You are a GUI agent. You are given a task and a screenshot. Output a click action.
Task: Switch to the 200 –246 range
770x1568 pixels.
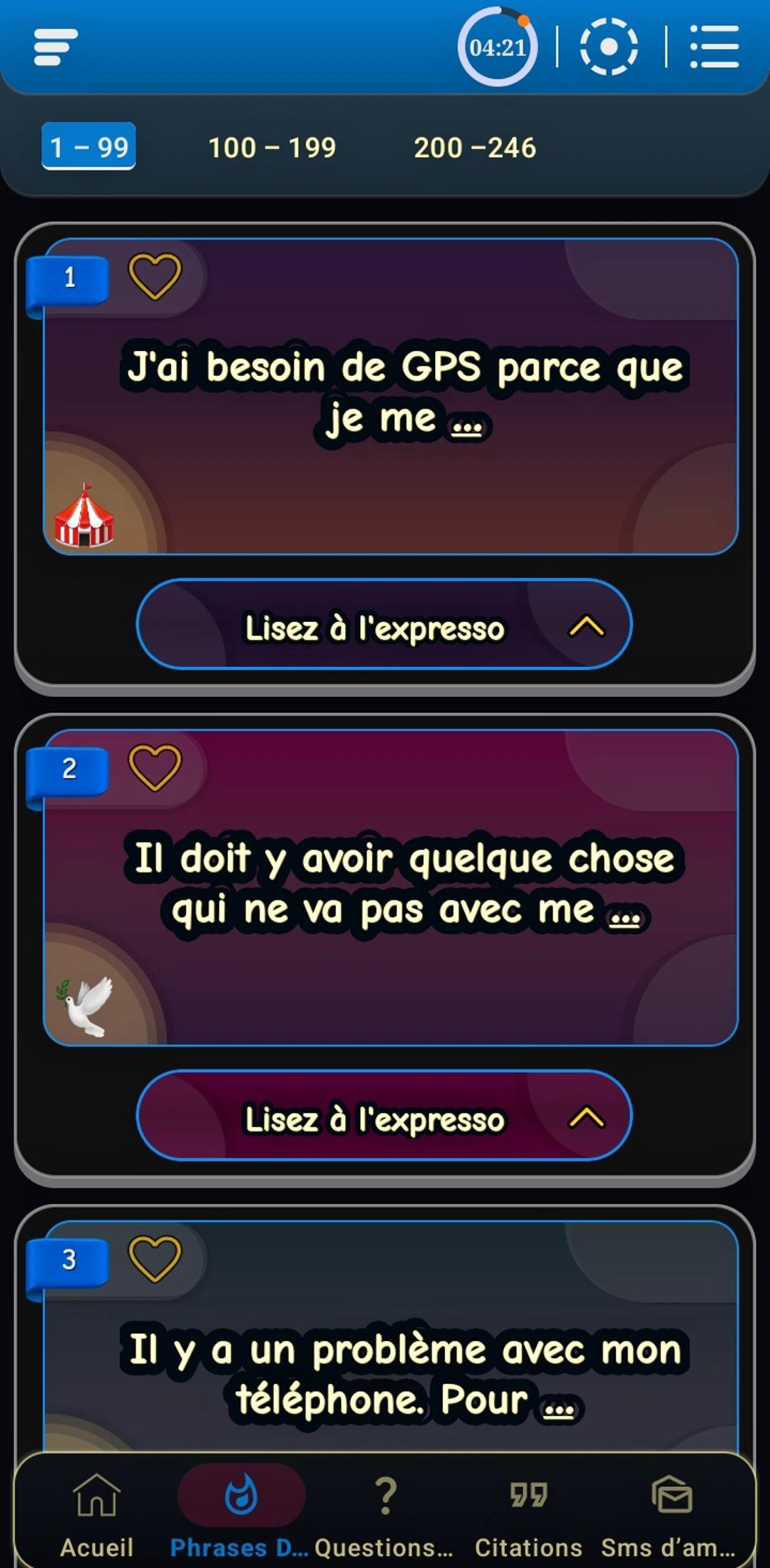click(475, 148)
